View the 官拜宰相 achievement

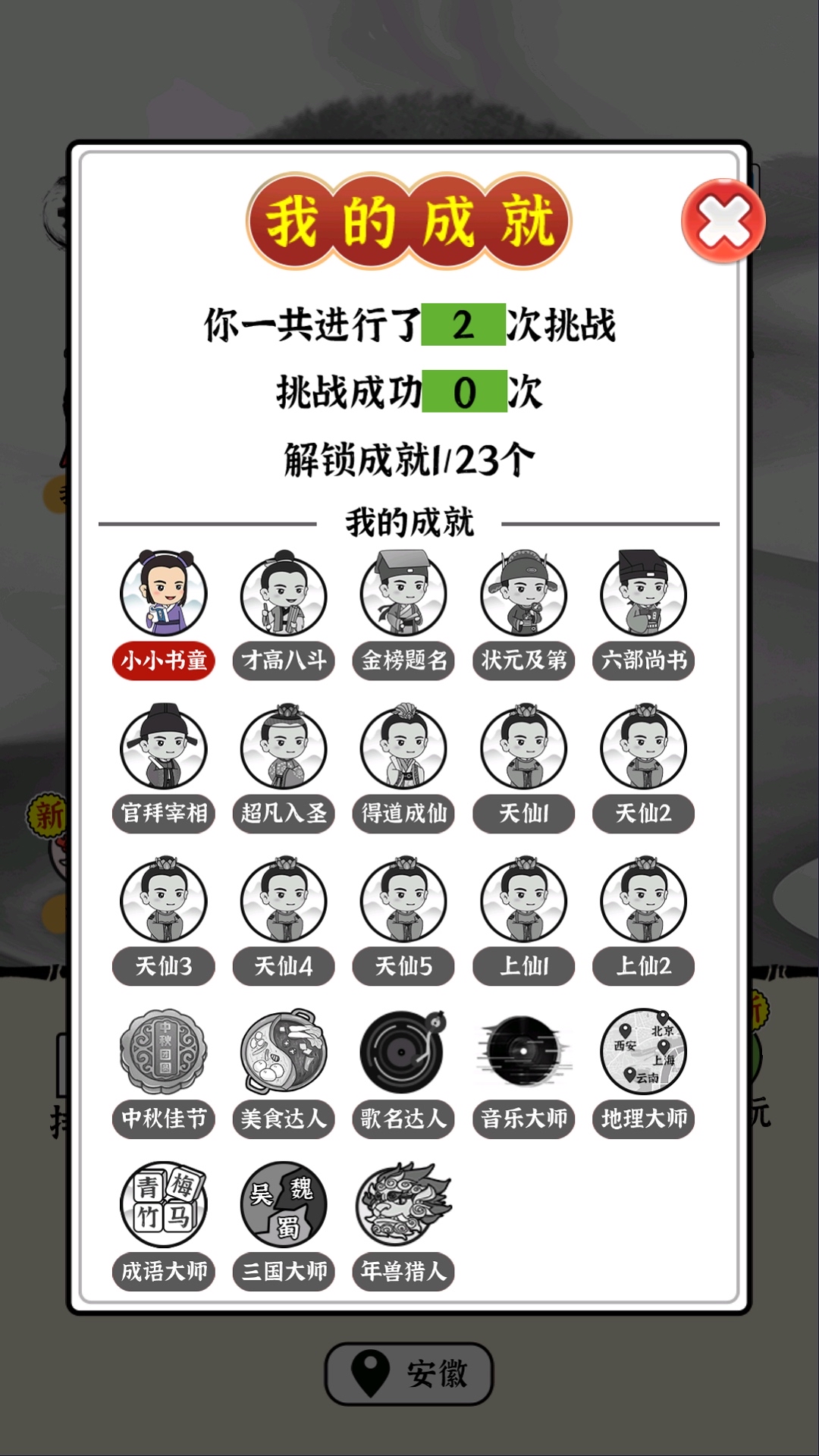pyautogui.click(x=164, y=747)
